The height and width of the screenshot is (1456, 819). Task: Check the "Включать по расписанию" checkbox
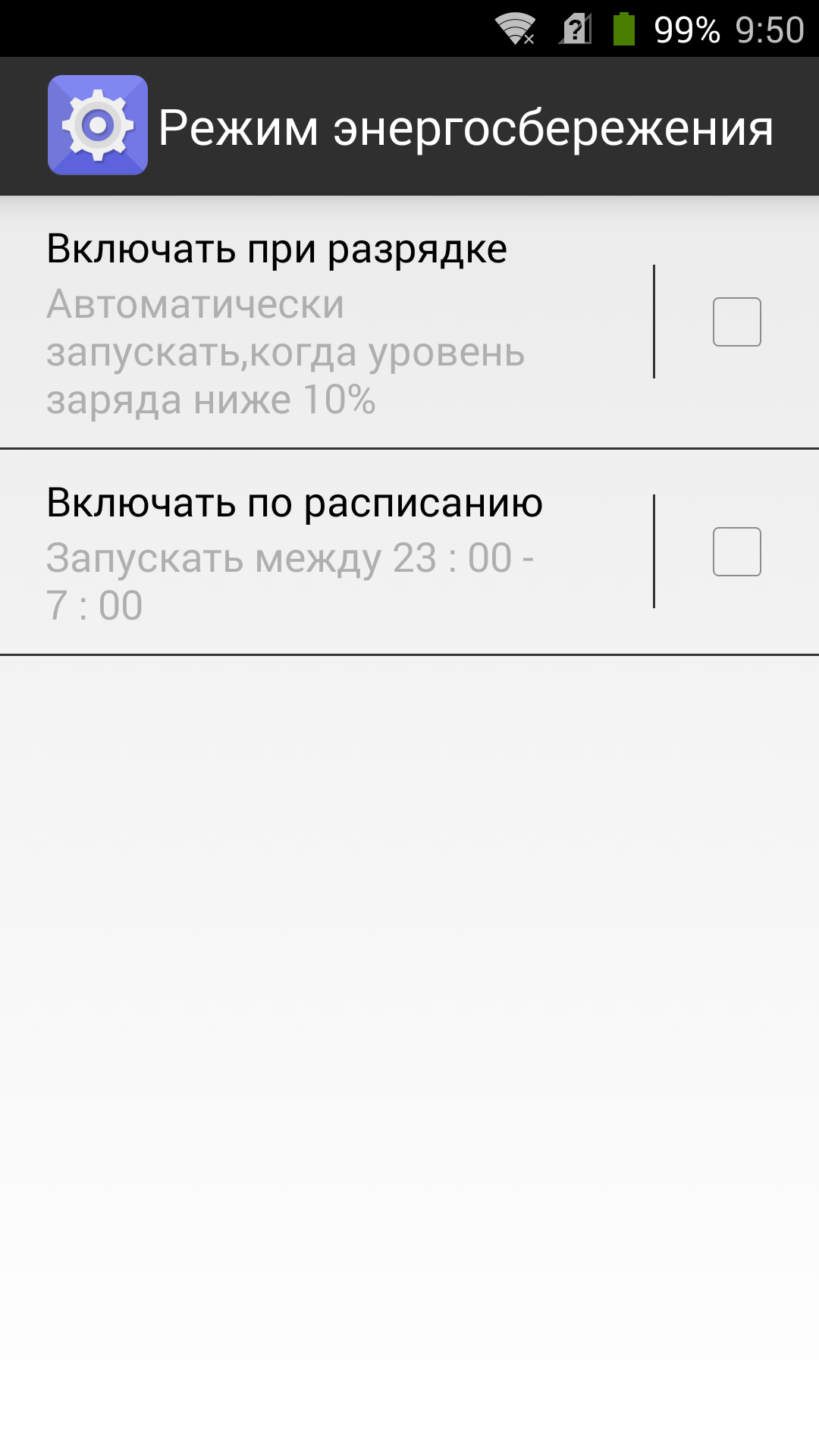pyautogui.click(x=736, y=552)
